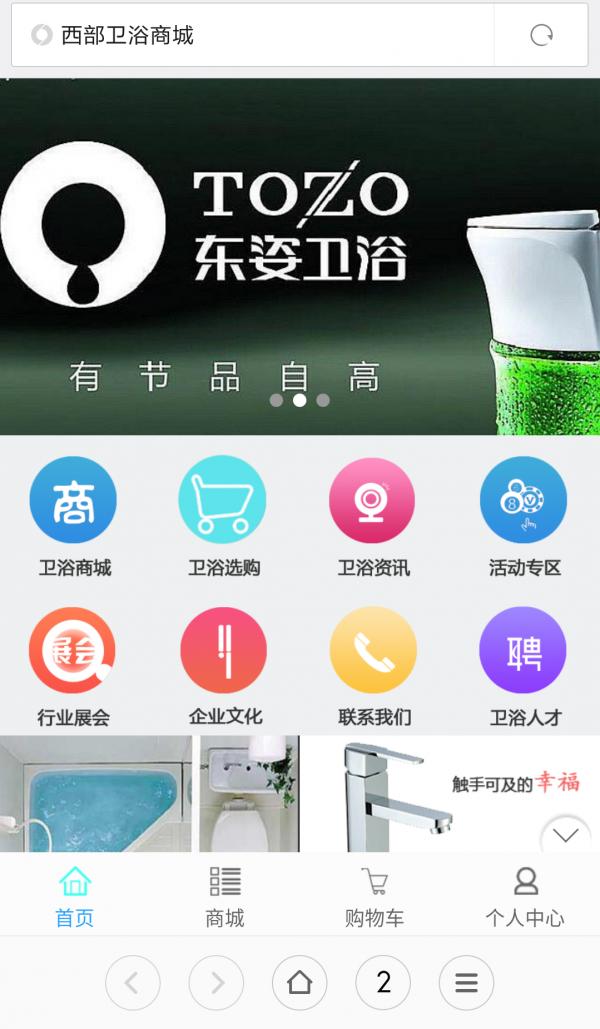This screenshot has width=600, height=1029.
Task: Switch to the 购物车 cart tab
Action: click(374, 896)
